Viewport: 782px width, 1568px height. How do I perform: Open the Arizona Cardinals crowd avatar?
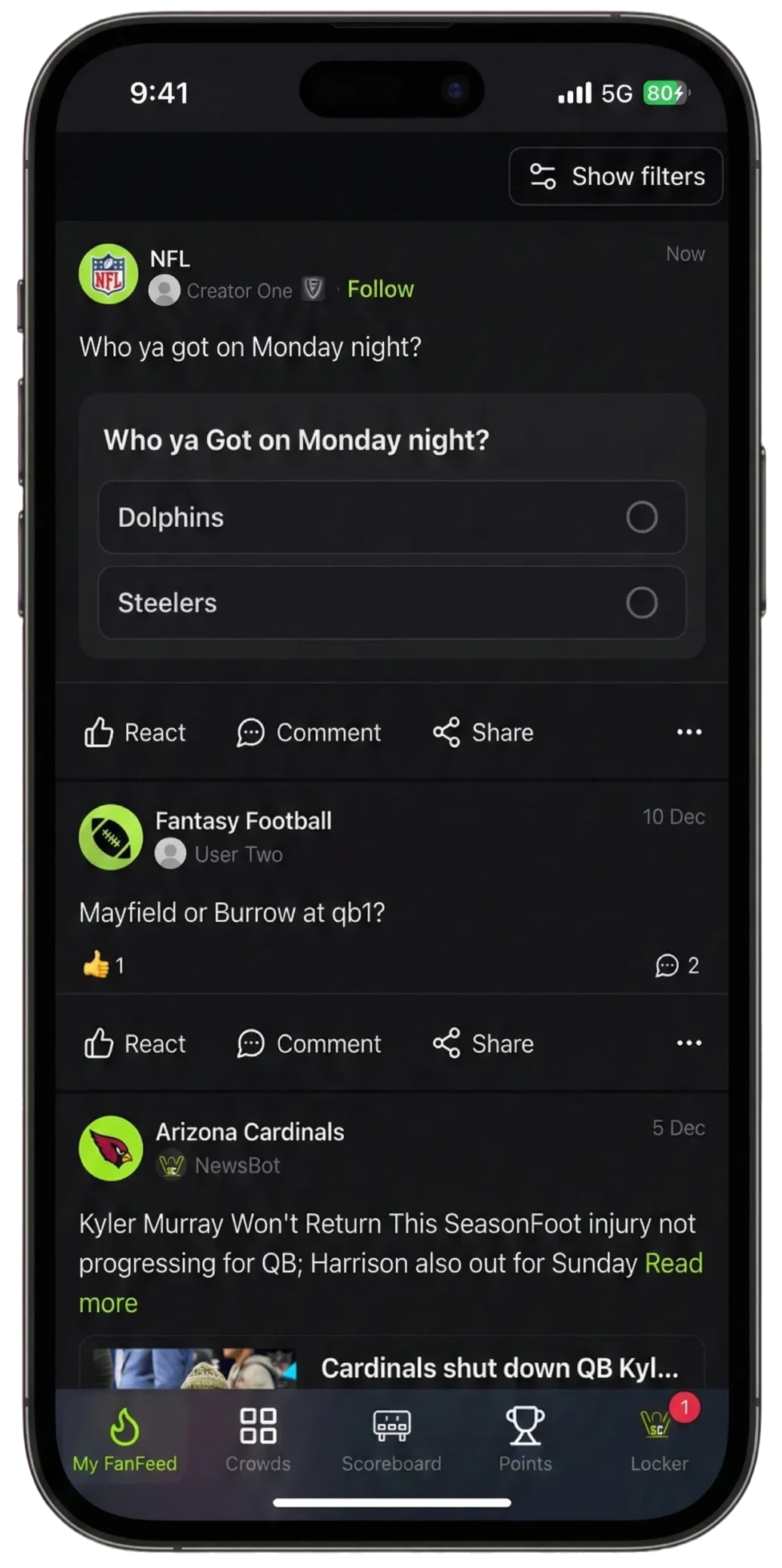pyautogui.click(x=111, y=1148)
